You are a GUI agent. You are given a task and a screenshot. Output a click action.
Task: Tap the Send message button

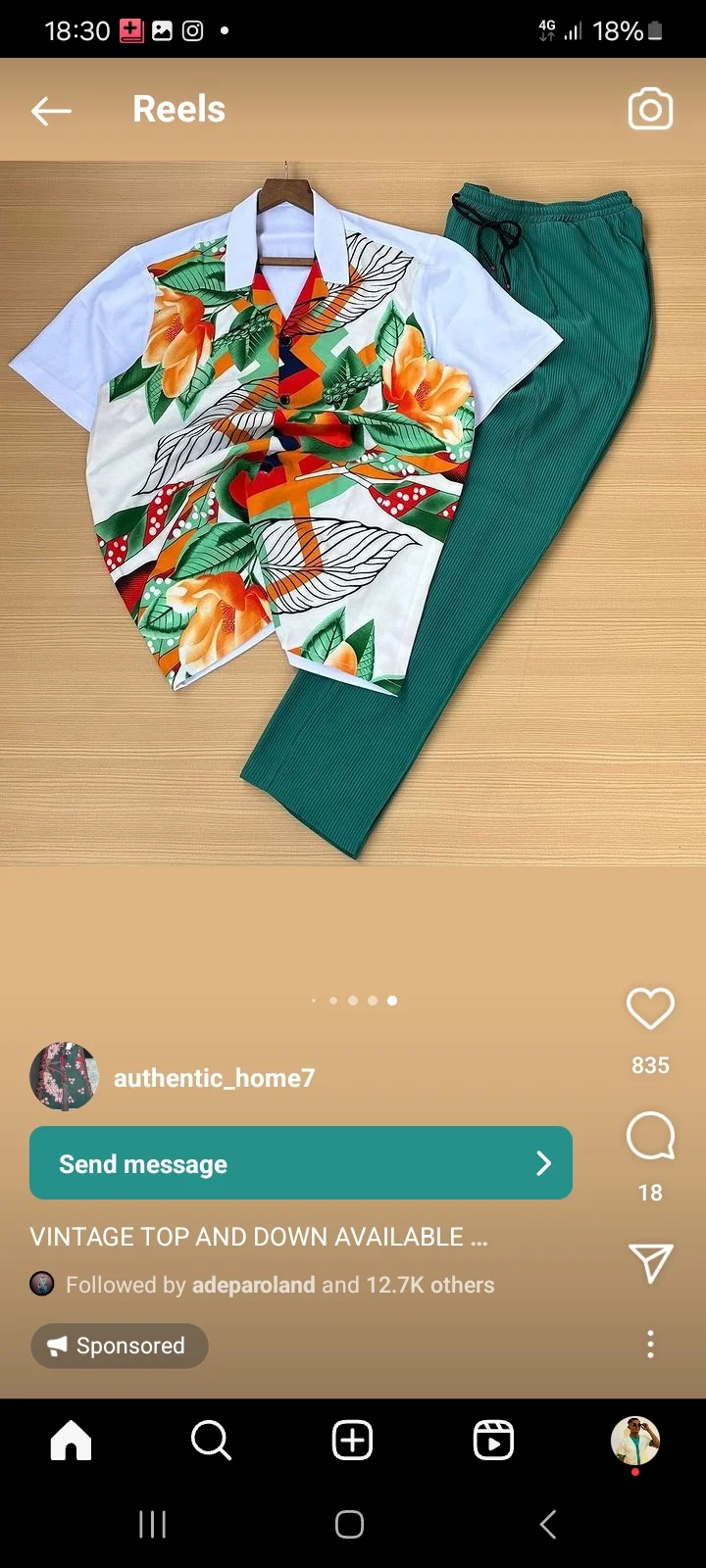(301, 1163)
